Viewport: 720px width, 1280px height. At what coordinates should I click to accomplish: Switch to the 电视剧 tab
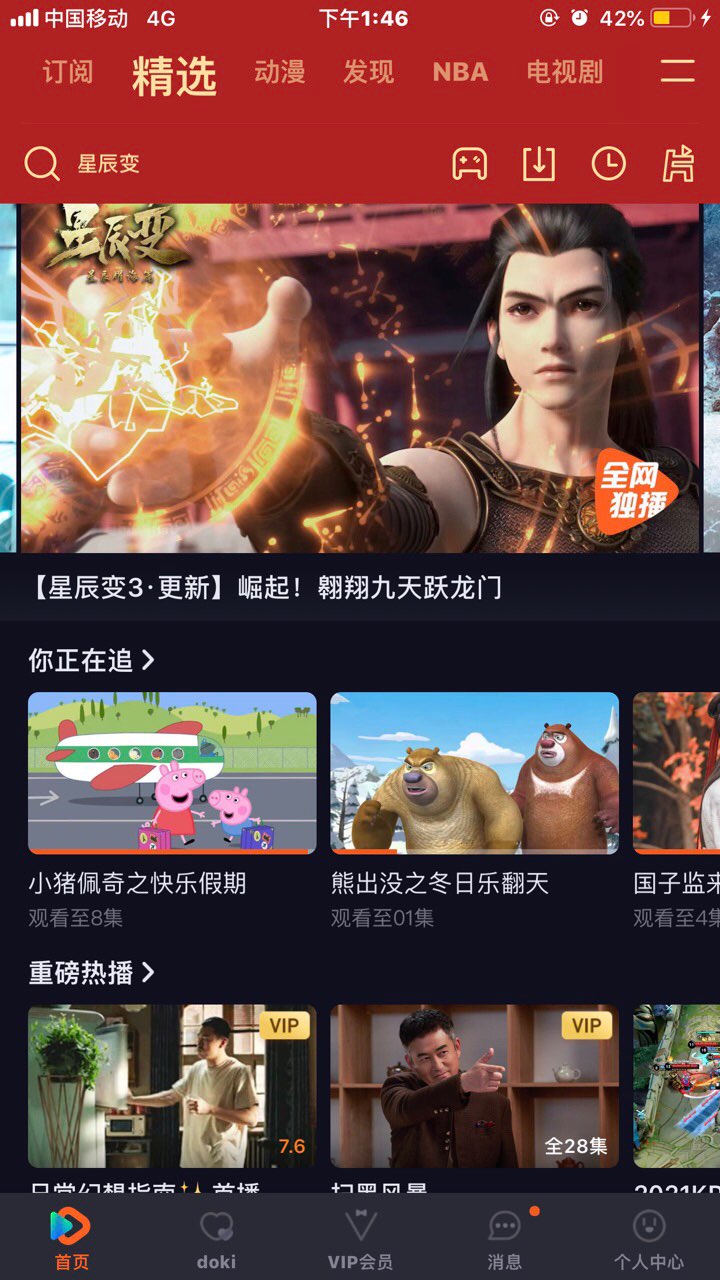point(565,73)
